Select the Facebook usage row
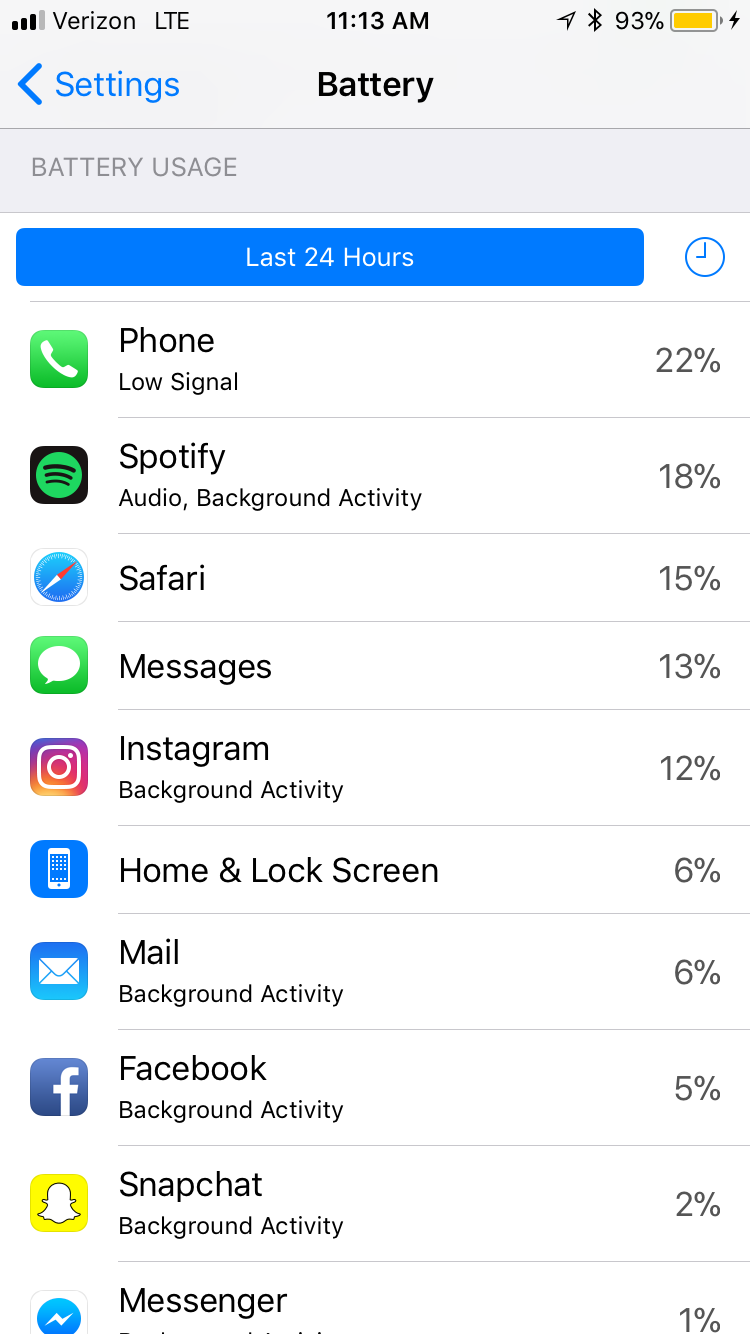This screenshot has width=750, height=1334. (x=375, y=1088)
